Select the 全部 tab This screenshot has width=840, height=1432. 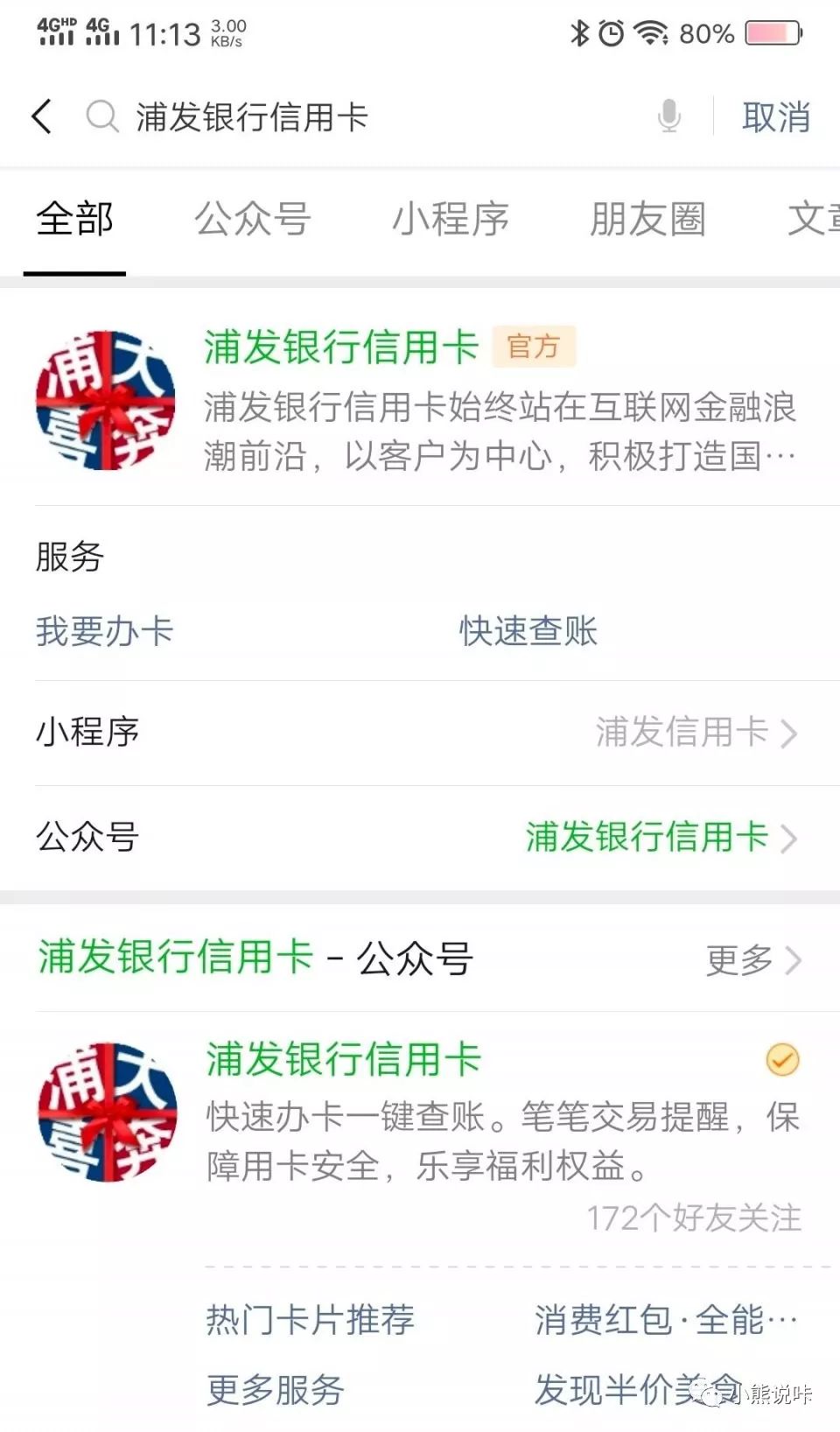tap(74, 219)
